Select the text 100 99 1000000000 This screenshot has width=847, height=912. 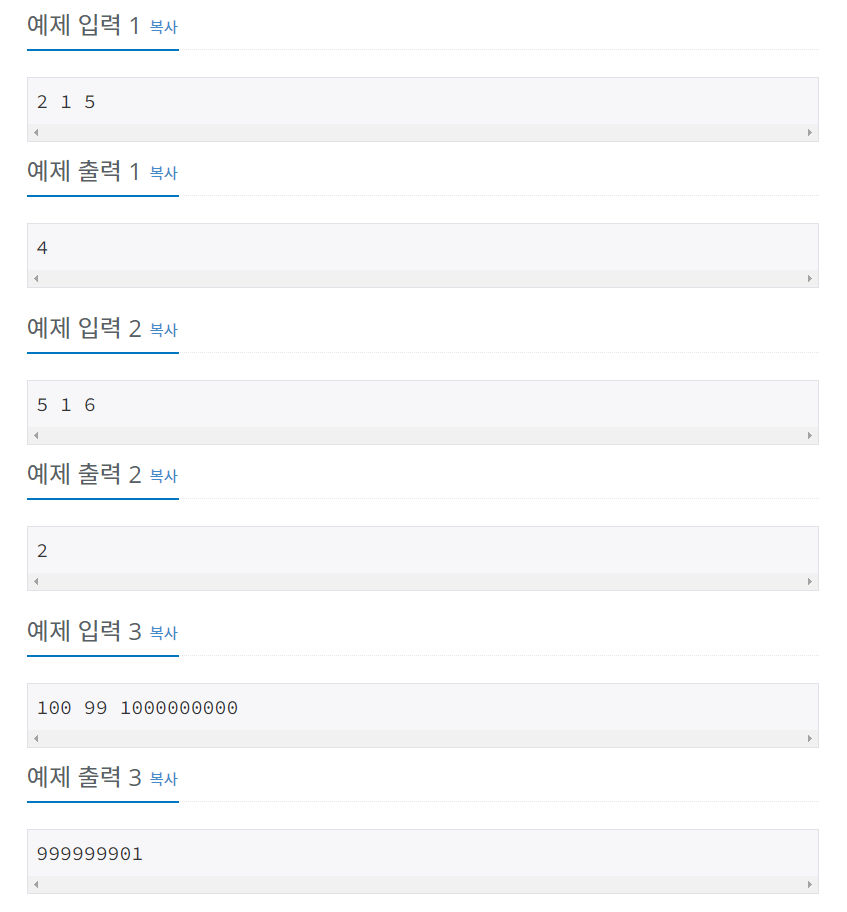[x=138, y=707]
